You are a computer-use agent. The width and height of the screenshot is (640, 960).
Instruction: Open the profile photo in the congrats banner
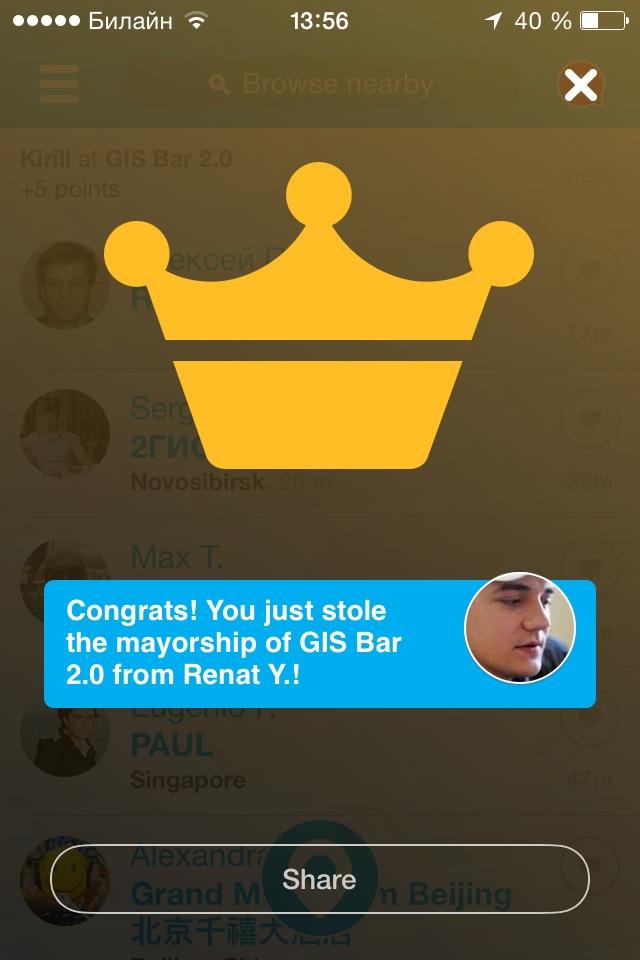[520, 627]
